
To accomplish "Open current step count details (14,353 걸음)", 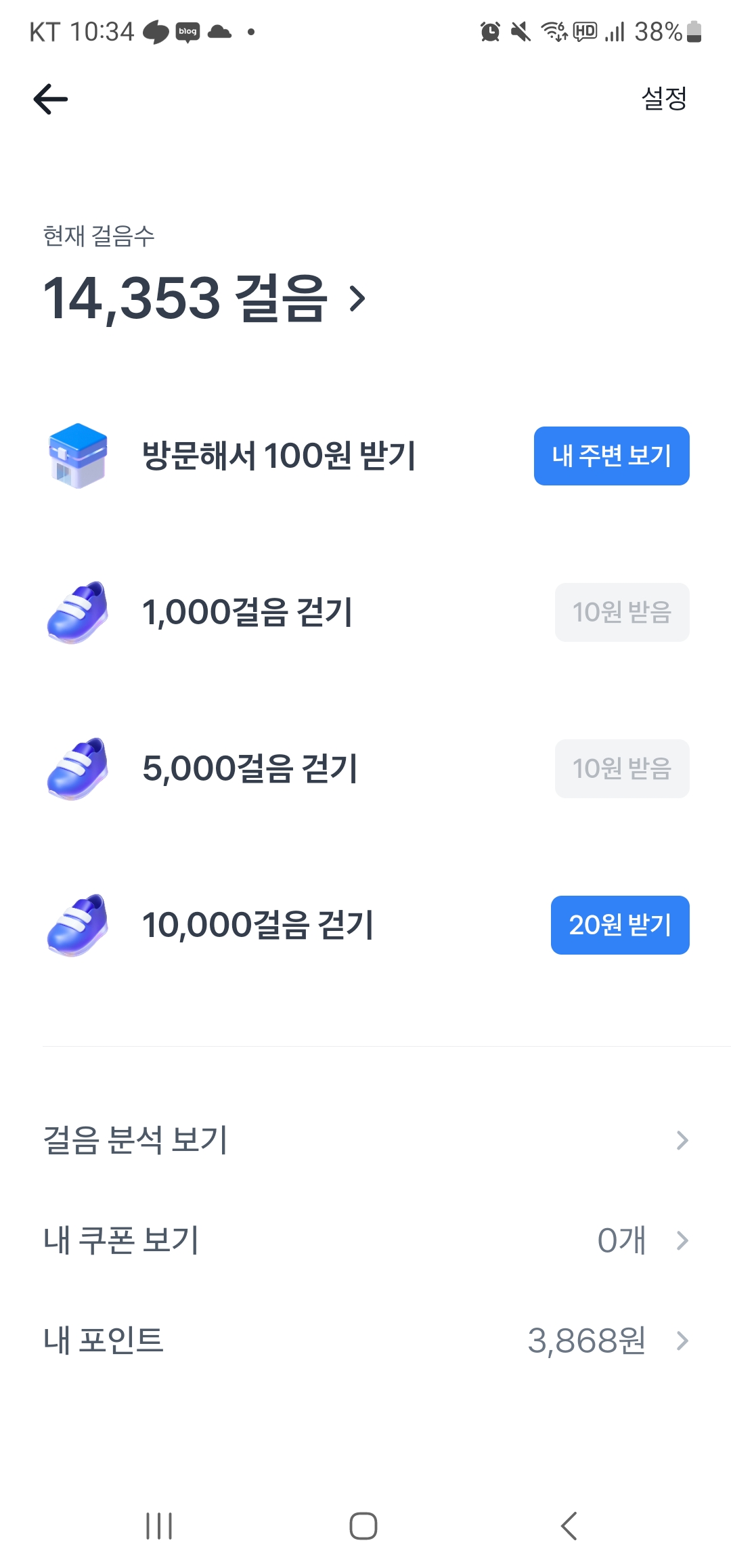I will pos(204,298).
